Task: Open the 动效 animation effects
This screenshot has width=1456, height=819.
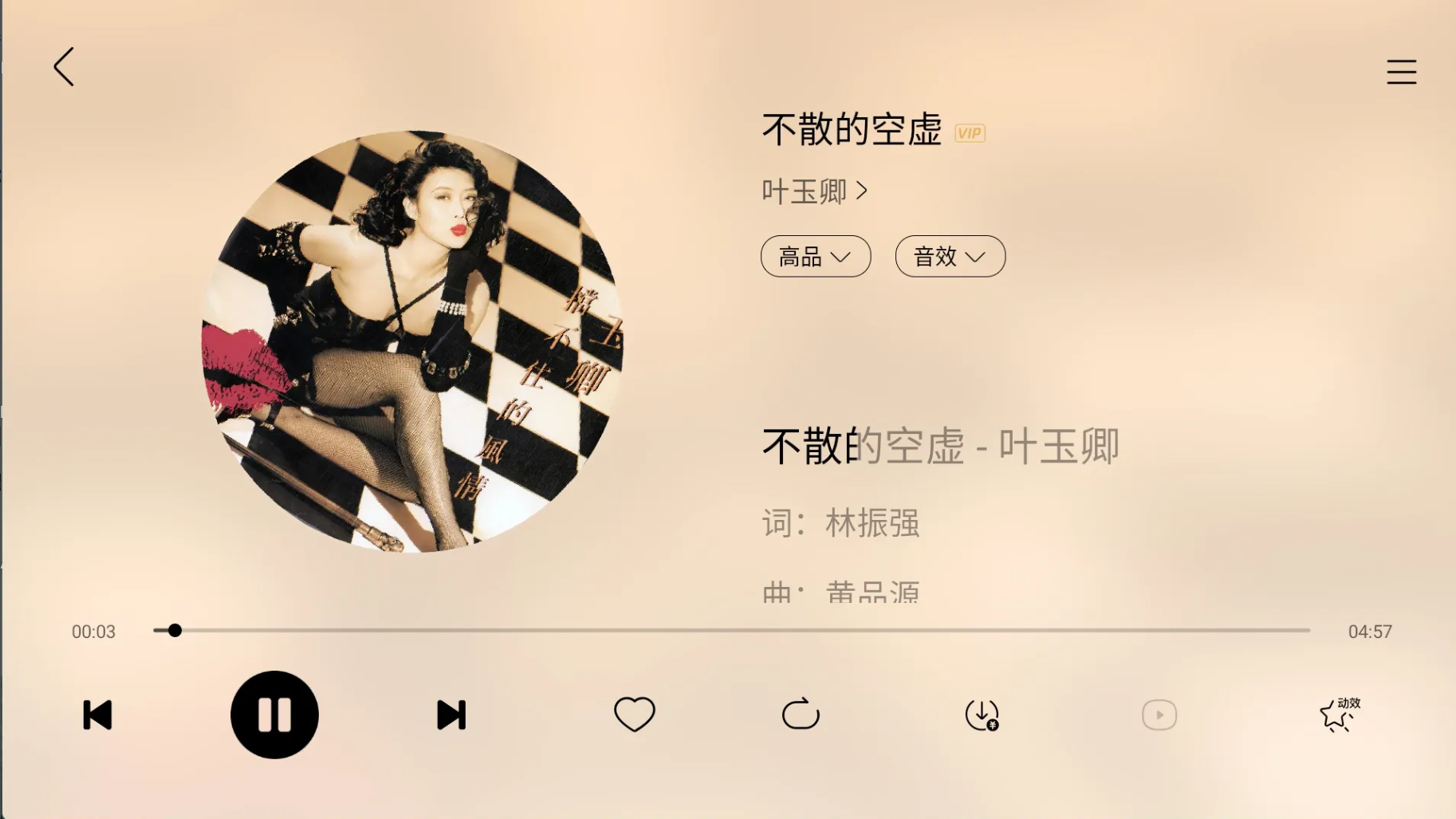Action: pyautogui.click(x=1340, y=714)
